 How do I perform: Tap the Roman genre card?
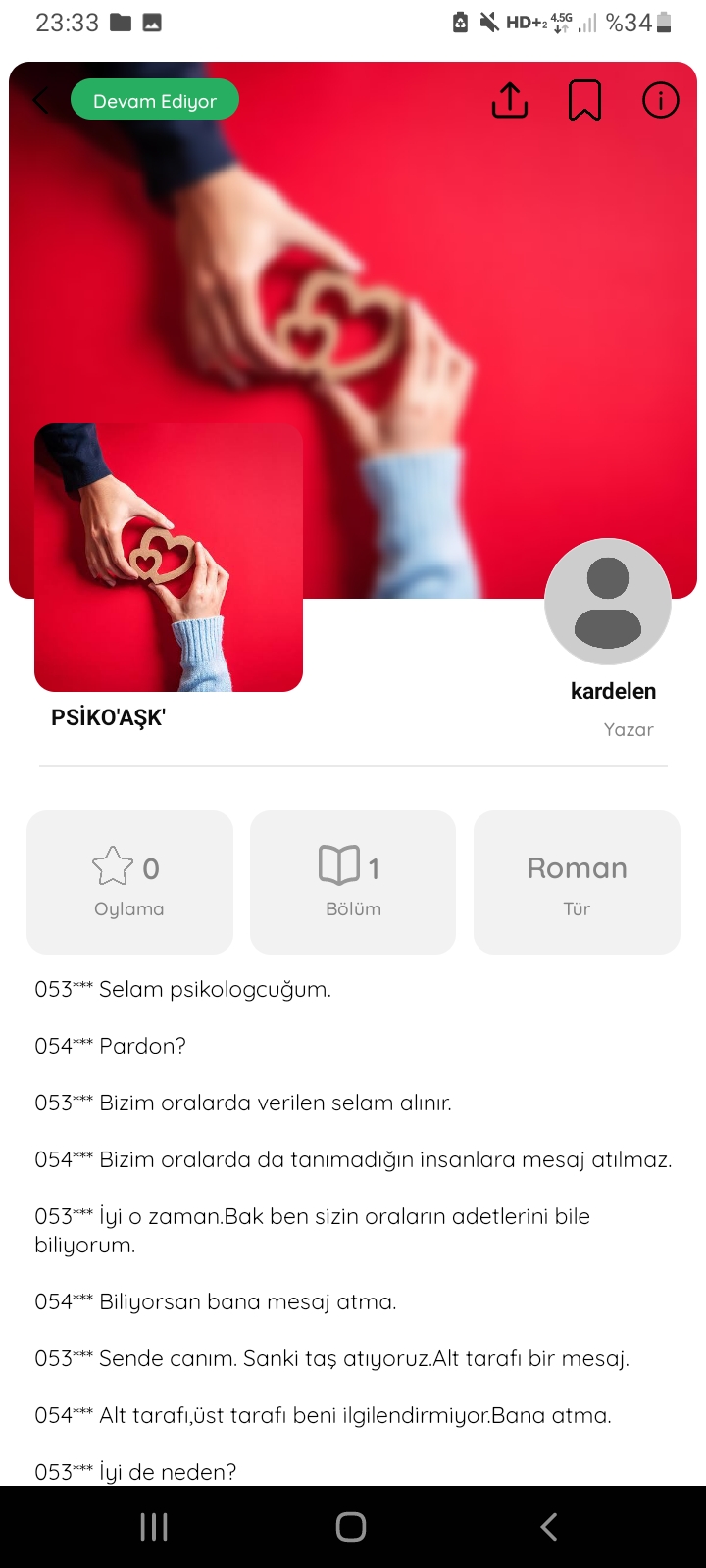coord(577,882)
